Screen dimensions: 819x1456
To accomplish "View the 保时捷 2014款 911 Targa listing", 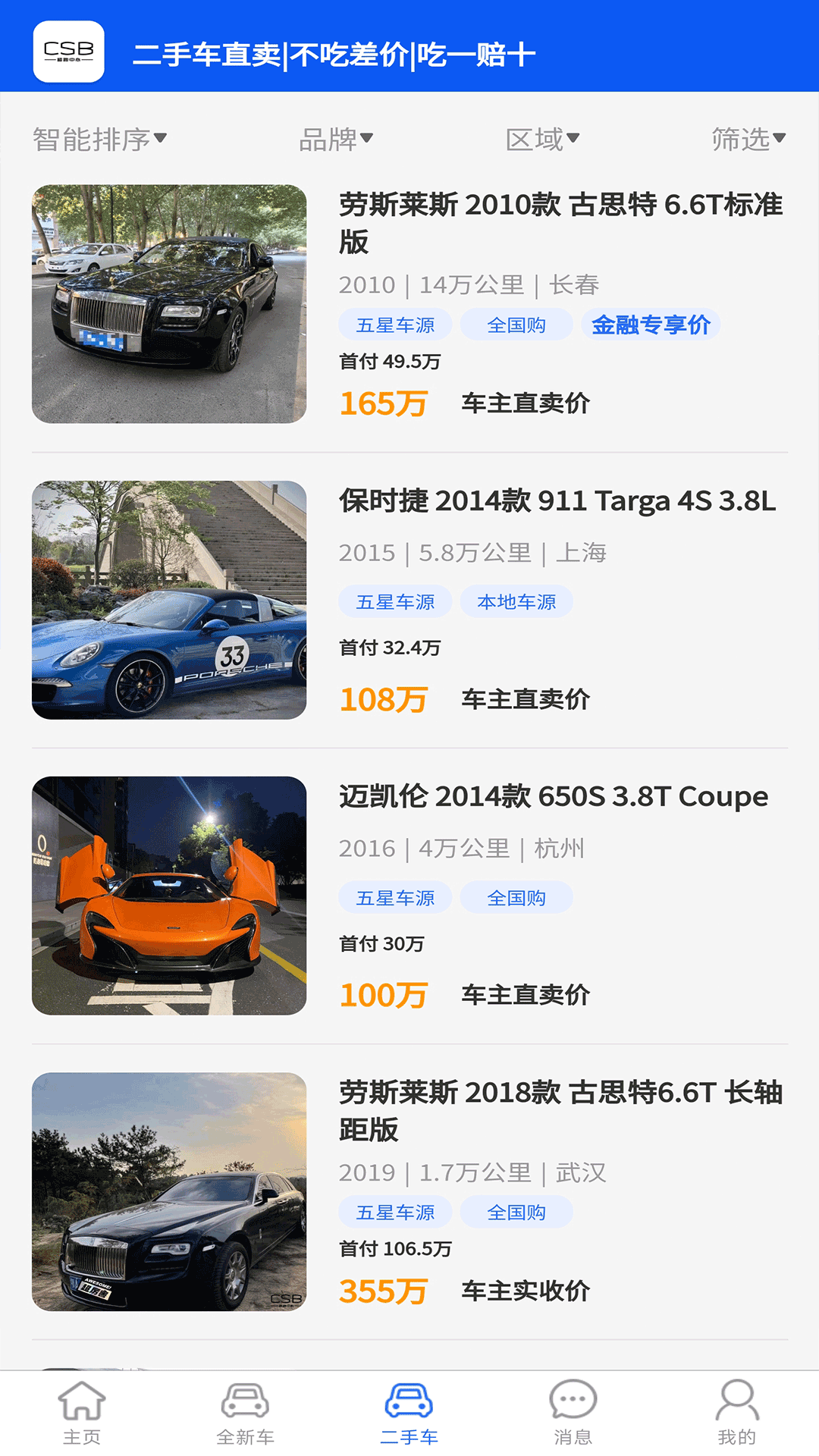I will (557, 501).
